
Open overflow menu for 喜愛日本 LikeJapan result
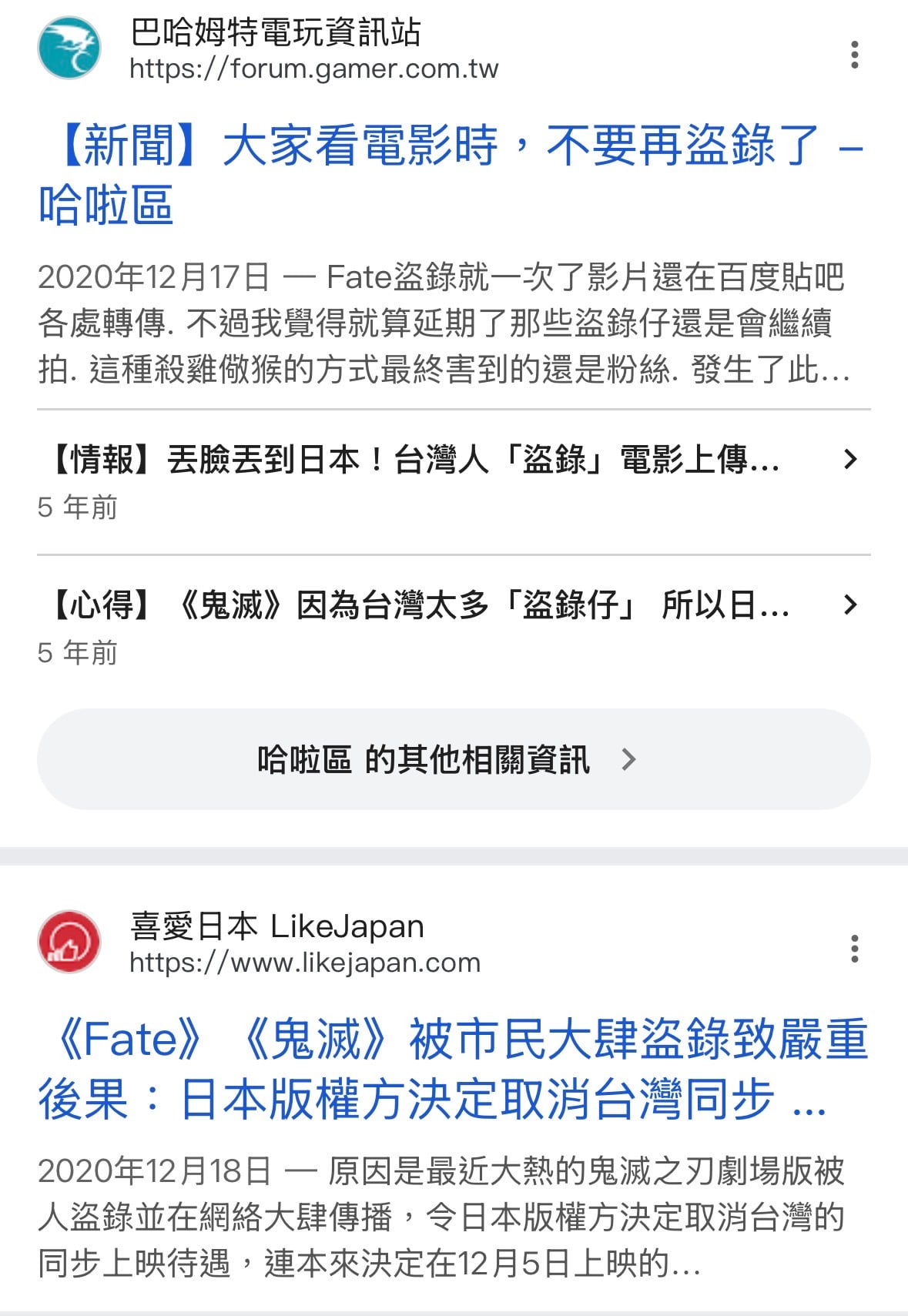(854, 948)
